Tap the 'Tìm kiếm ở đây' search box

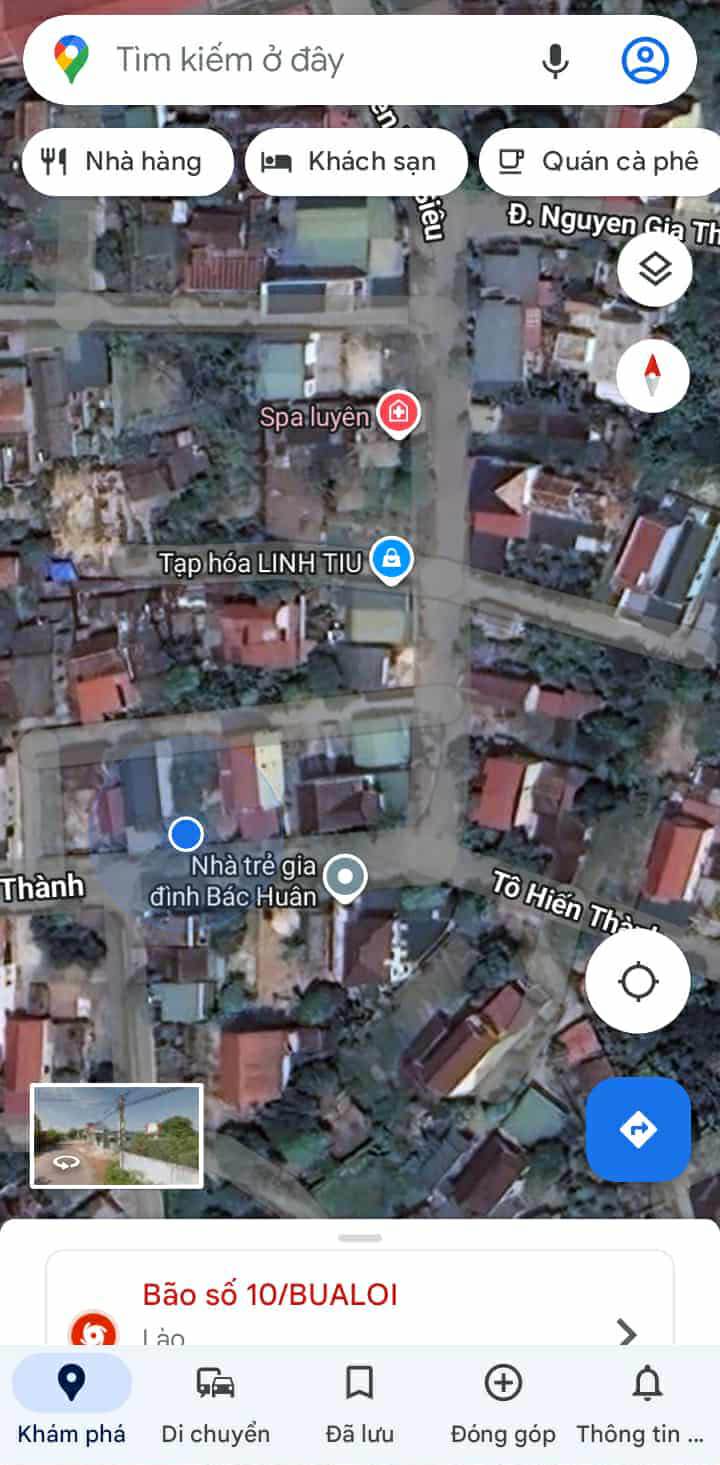click(300, 60)
